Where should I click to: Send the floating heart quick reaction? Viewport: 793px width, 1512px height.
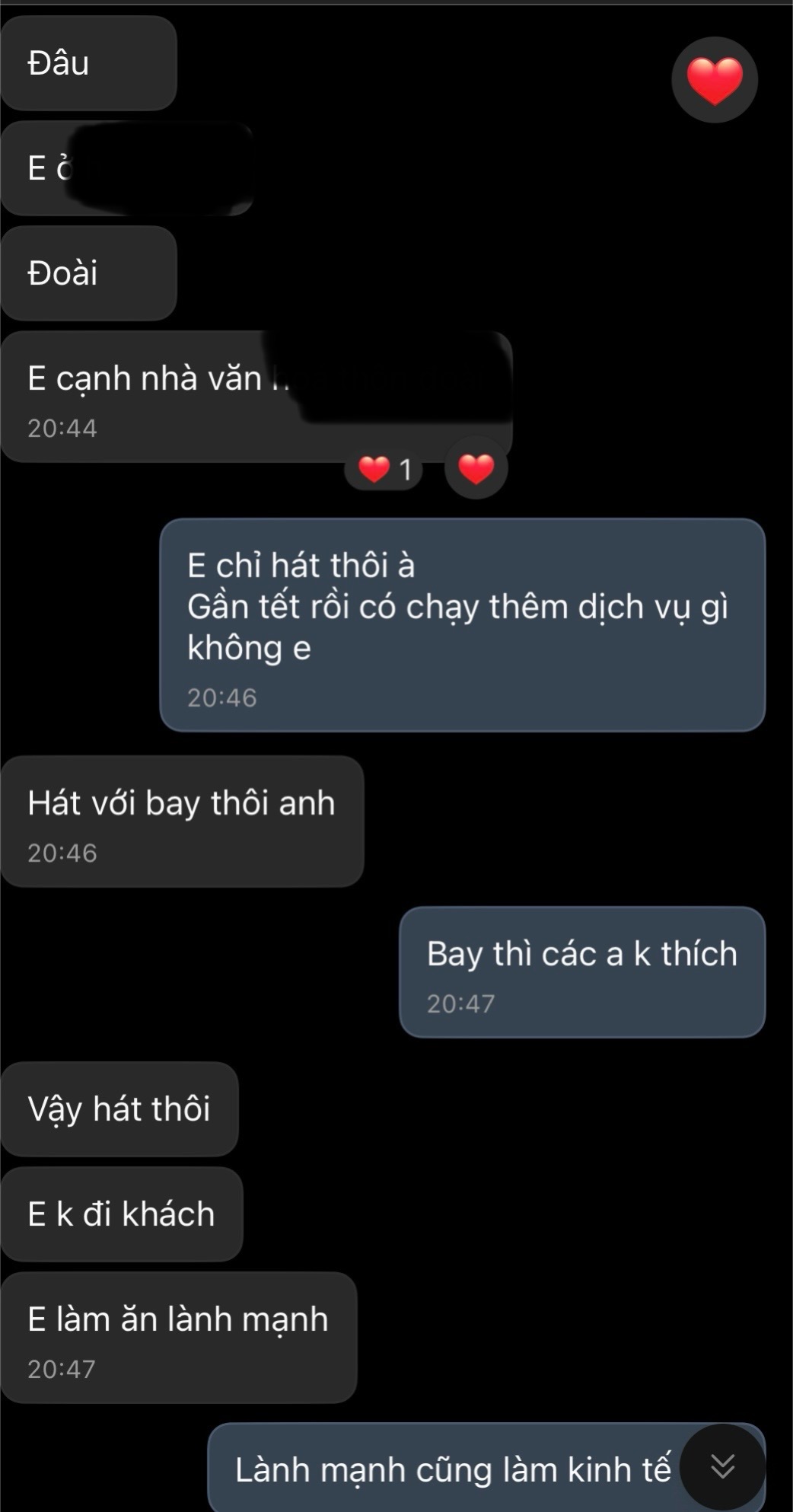tap(714, 80)
